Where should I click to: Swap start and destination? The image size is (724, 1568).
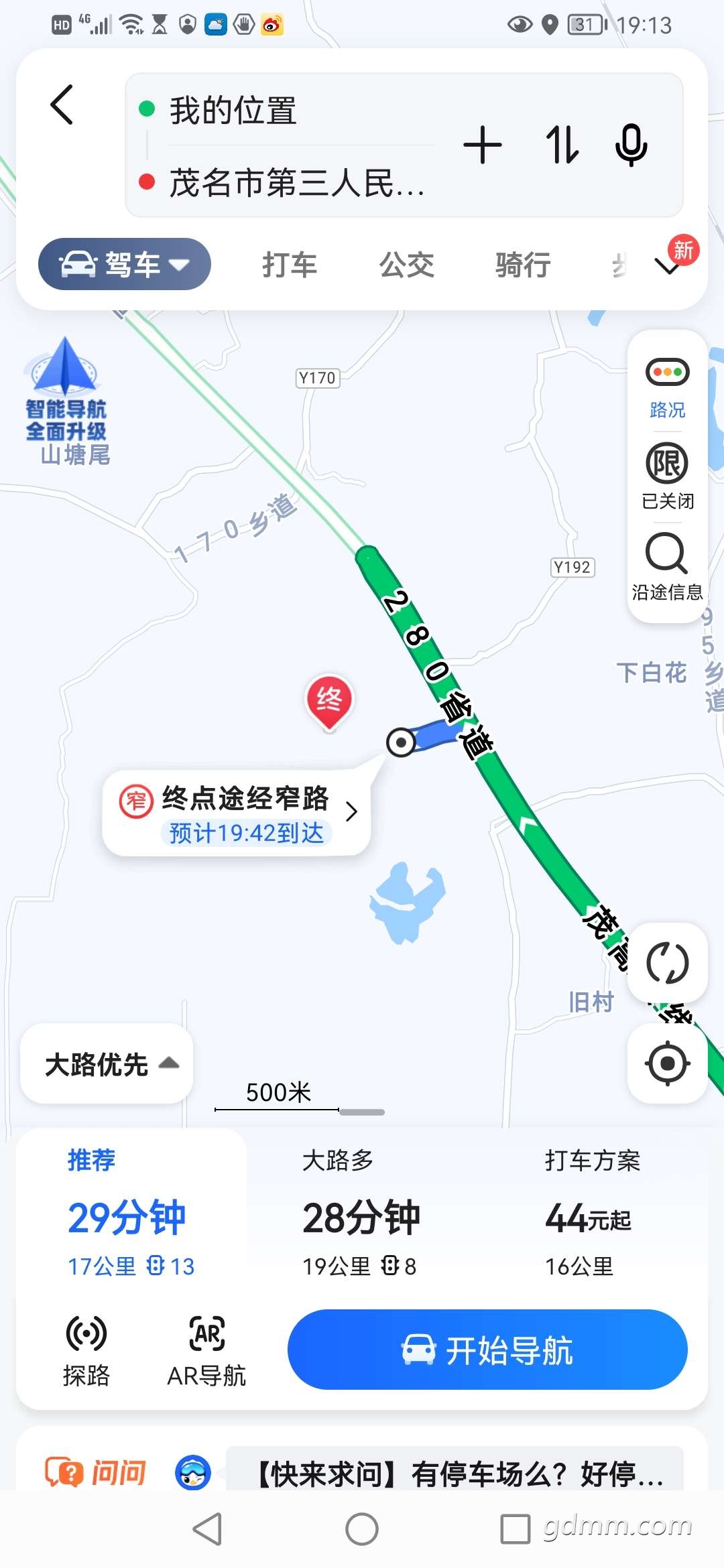(562, 145)
